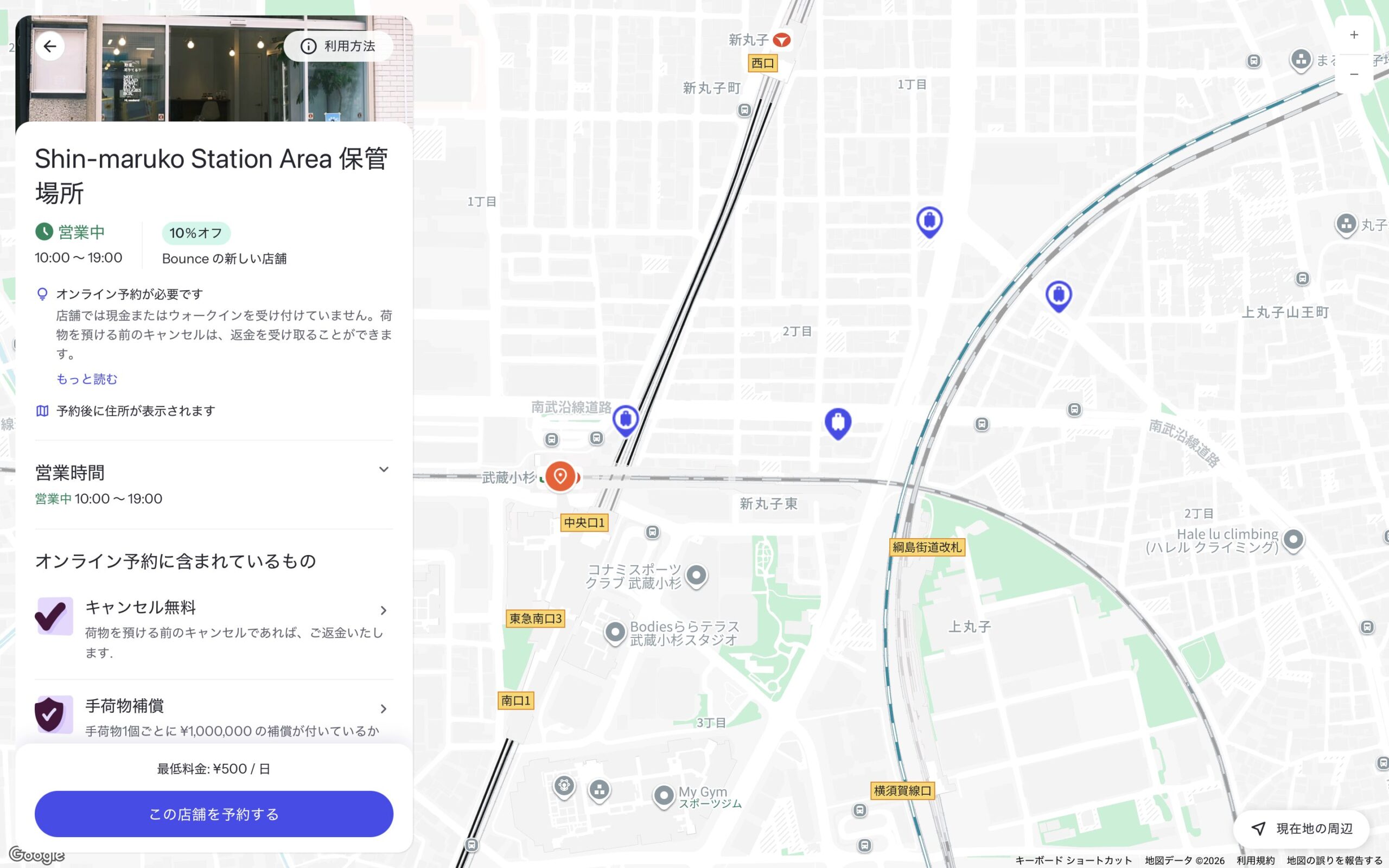The image size is (1389, 868).
Task: Expand the 営業時間 hours section
Action: coord(384,470)
